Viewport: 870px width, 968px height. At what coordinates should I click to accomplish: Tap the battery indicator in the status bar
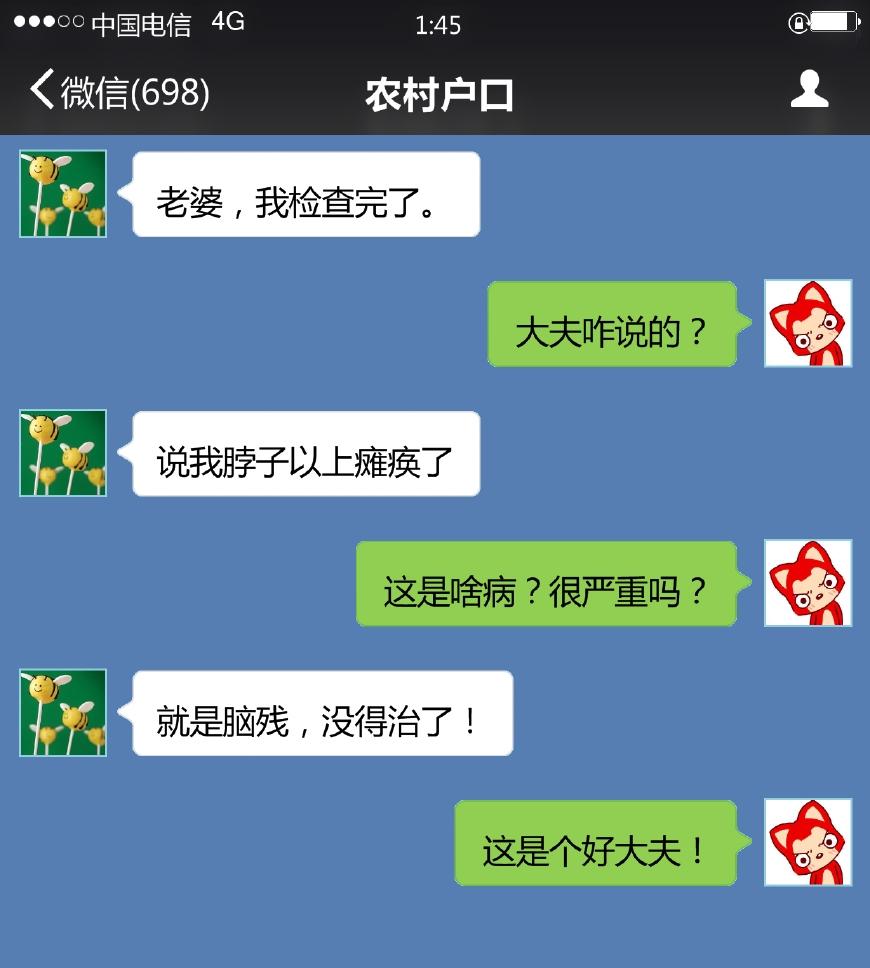click(x=833, y=22)
